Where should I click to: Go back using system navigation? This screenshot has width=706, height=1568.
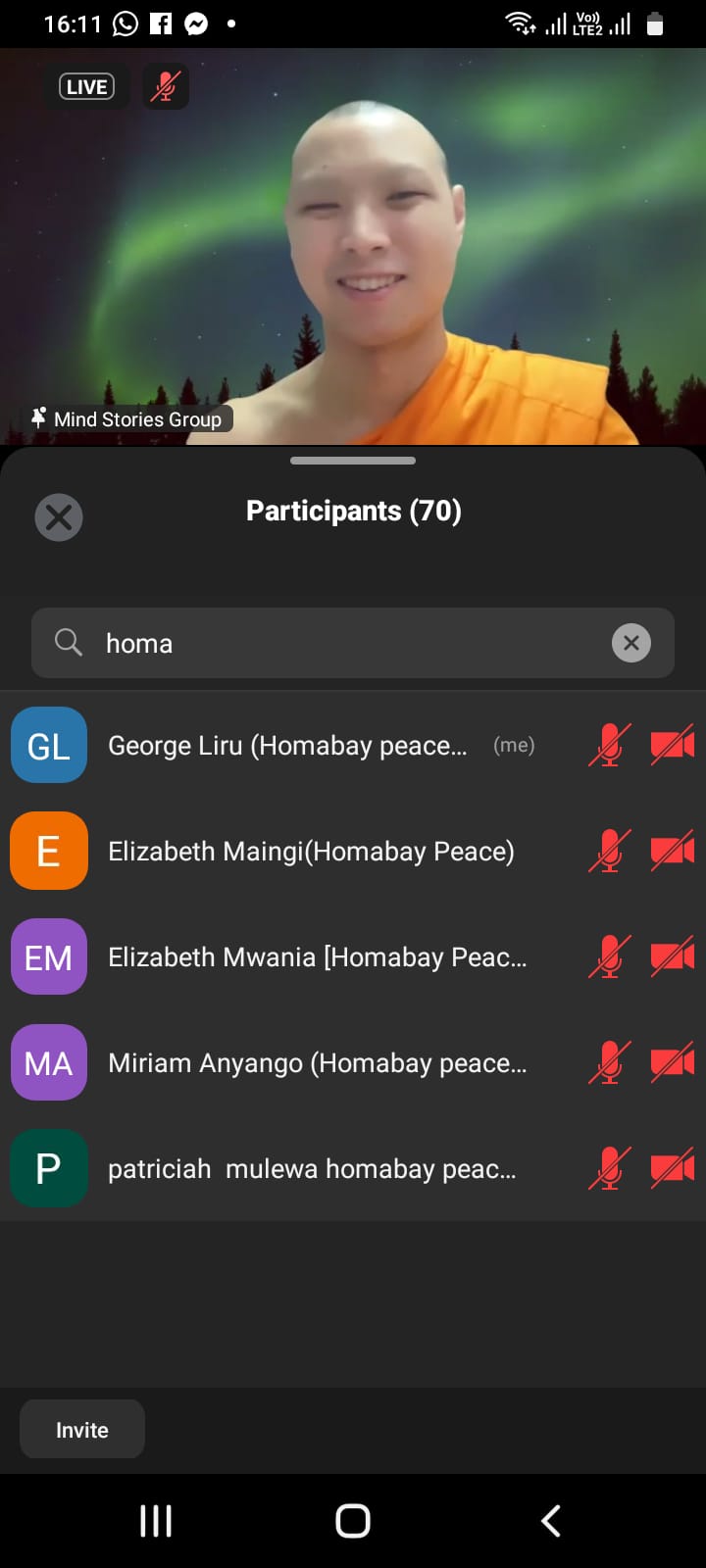click(x=551, y=1521)
